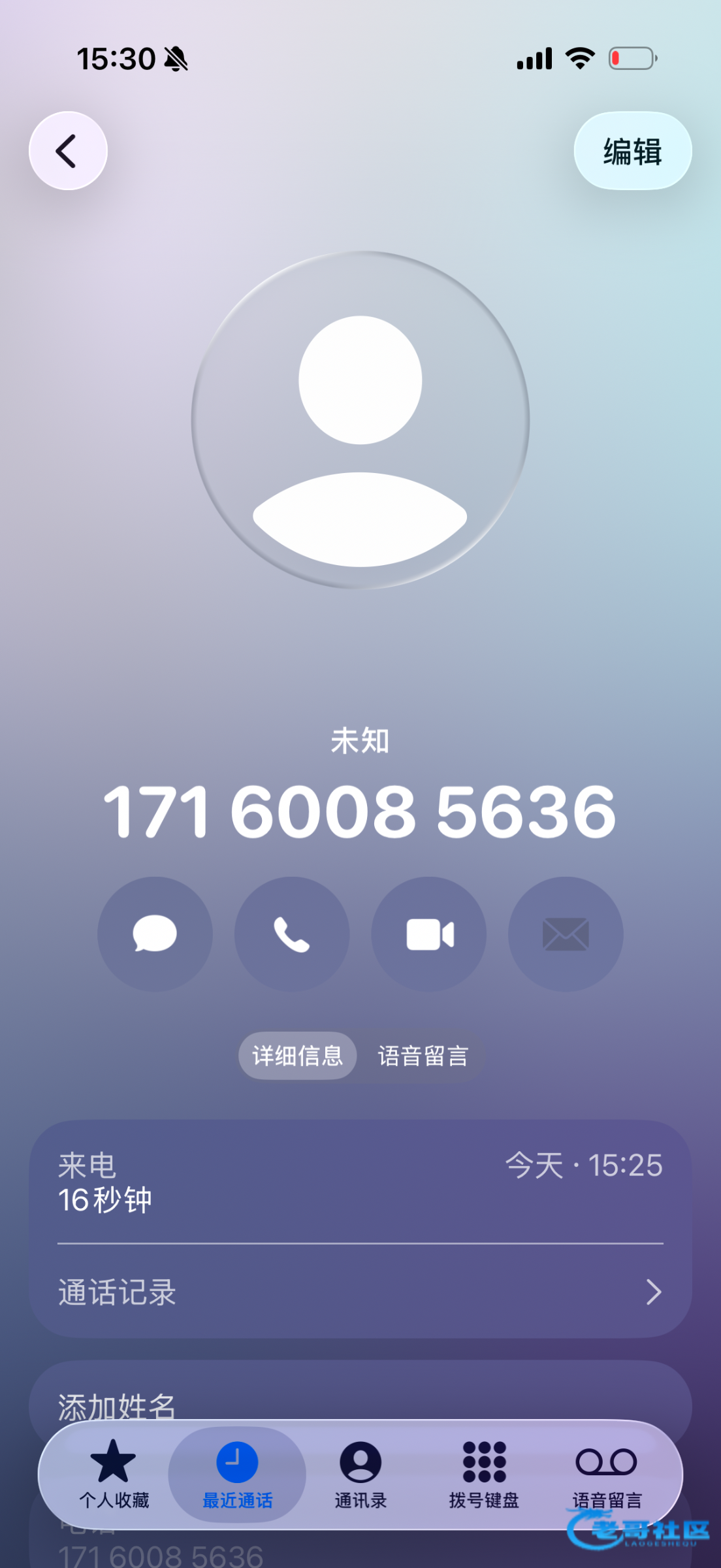Go to the 语音留言 tab in bottom bar
721x1568 pixels.
[607, 1475]
